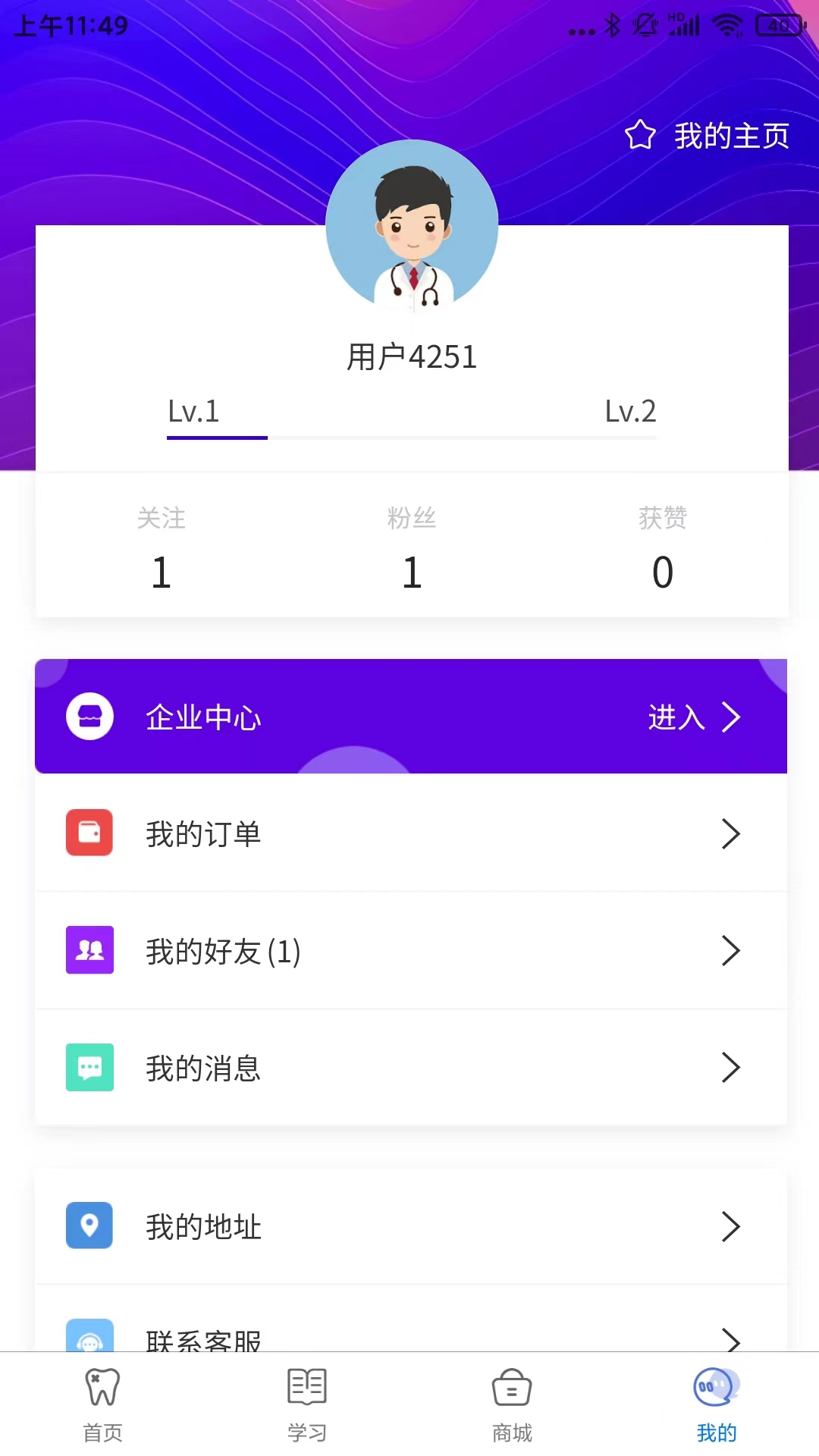View the 关注 following list
Screen dimensions: 819x1456
(x=161, y=549)
